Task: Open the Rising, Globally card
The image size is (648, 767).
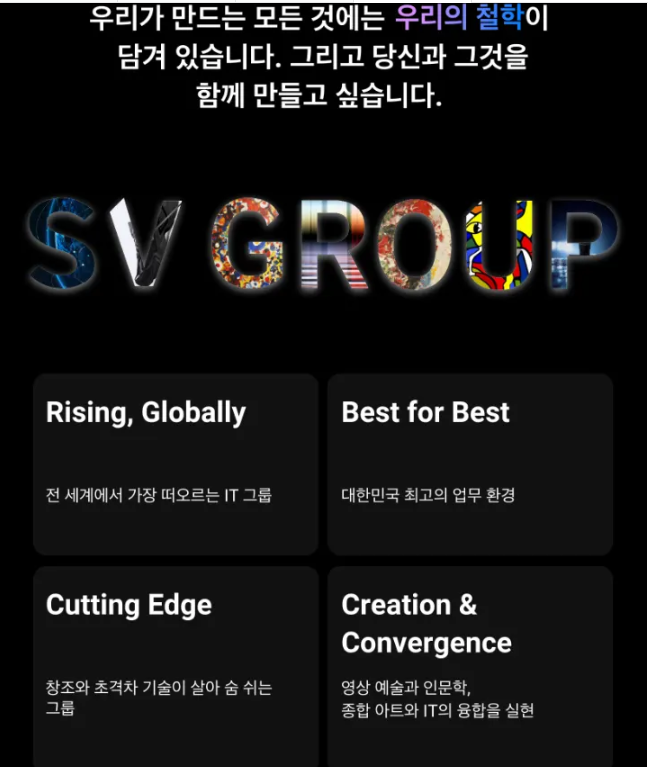Action: pos(175,464)
